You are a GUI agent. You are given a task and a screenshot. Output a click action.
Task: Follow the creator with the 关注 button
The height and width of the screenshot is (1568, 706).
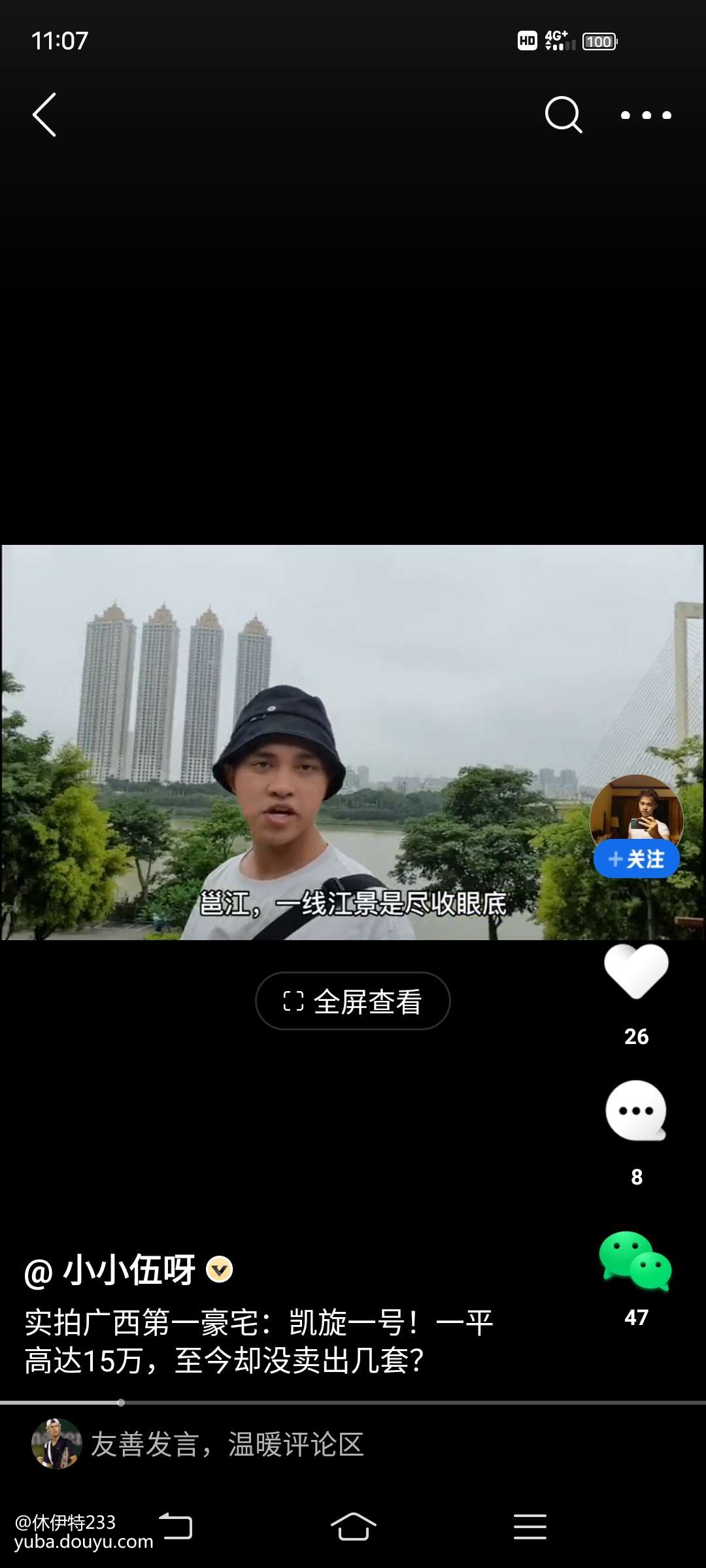click(x=636, y=859)
